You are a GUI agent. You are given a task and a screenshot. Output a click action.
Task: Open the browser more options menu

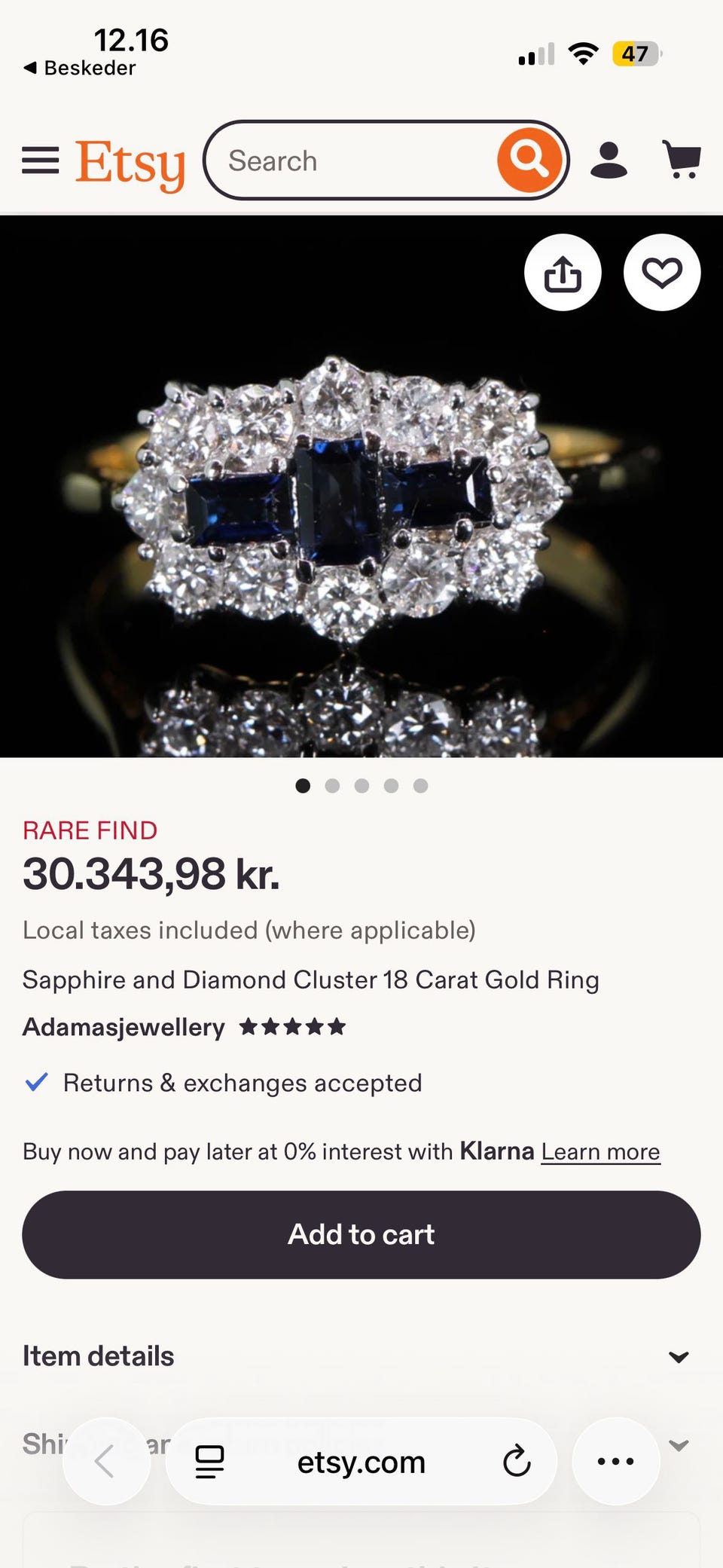click(x=616, y=1462)
